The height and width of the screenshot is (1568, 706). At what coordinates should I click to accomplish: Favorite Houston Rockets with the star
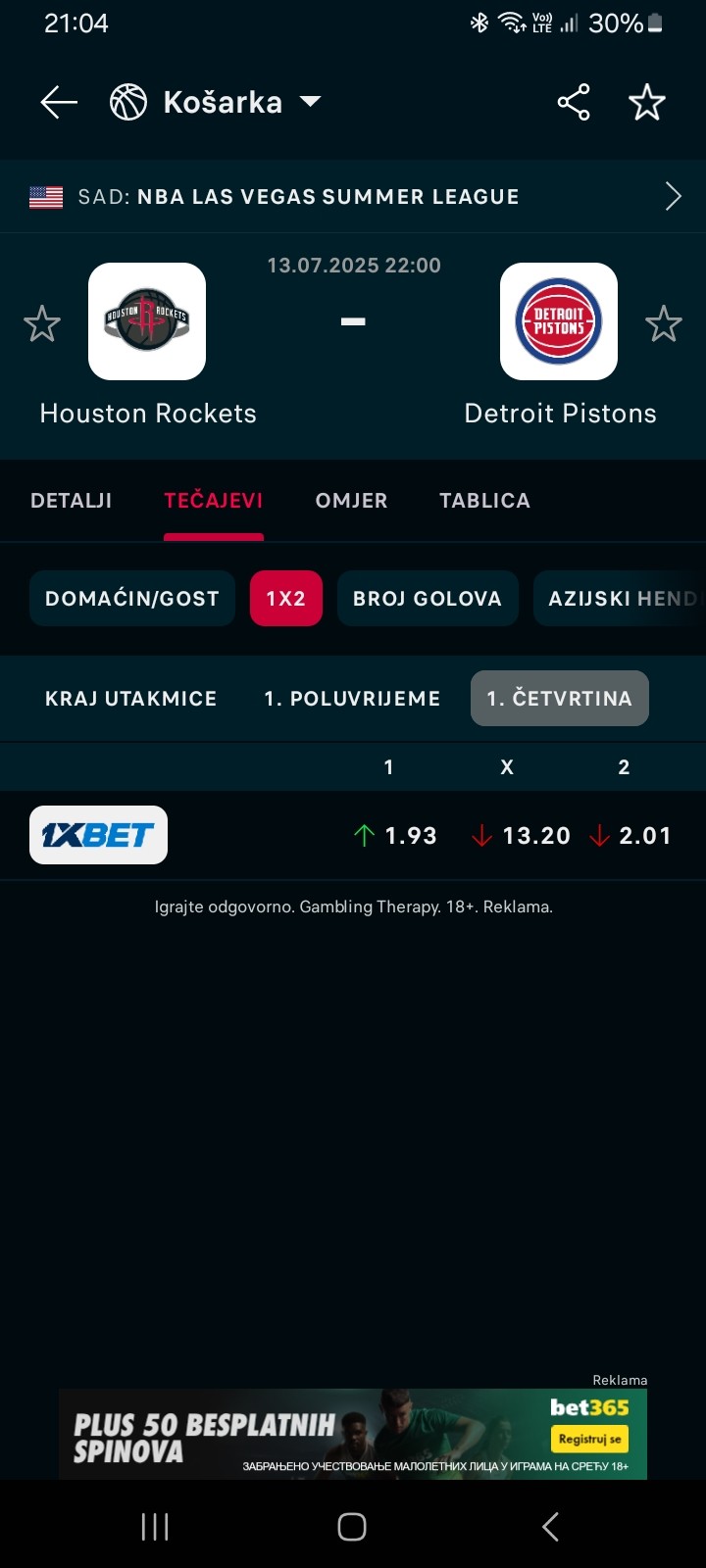pos(42,323)
